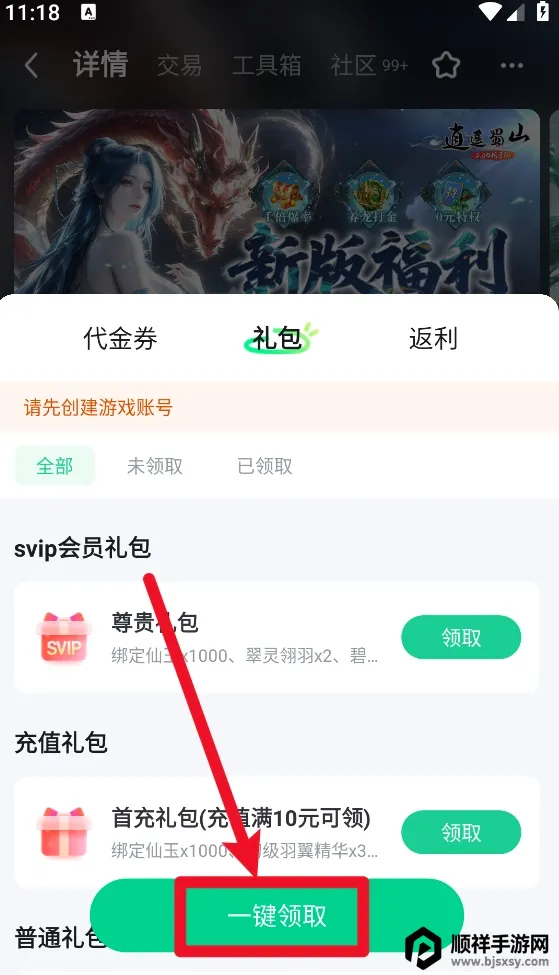This screenshot has height=975, width=559.
Task: Switch to the 返利 tab
Action: pos(433,339)
